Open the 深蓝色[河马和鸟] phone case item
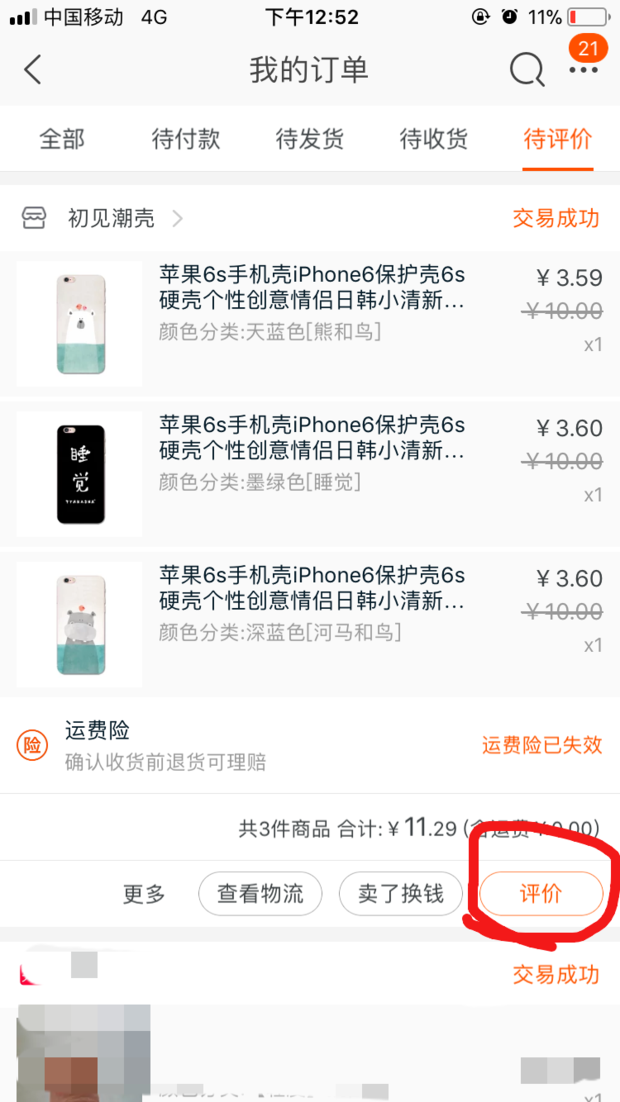 point(310,625)
